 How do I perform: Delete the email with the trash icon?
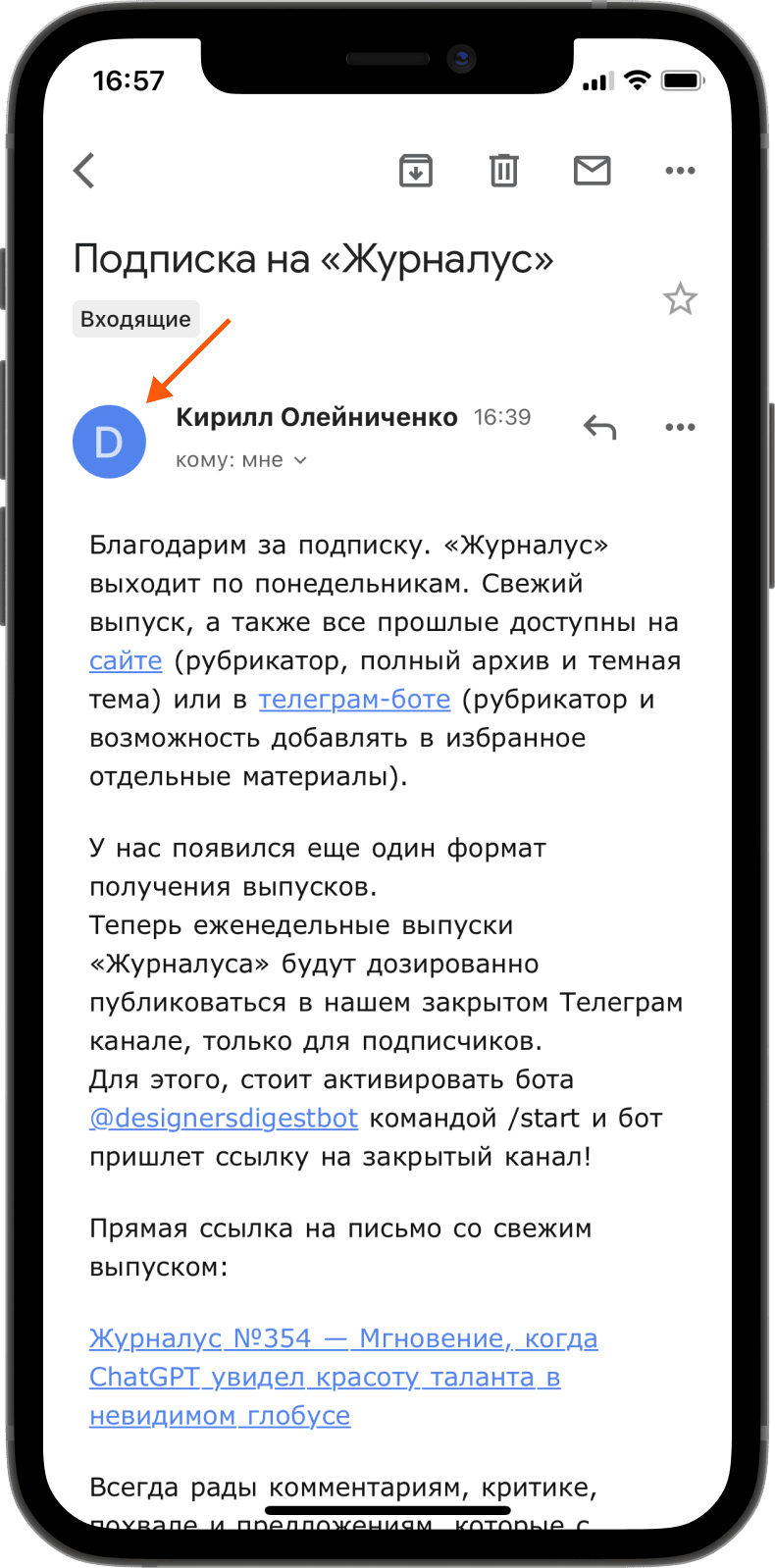[503, 171]
